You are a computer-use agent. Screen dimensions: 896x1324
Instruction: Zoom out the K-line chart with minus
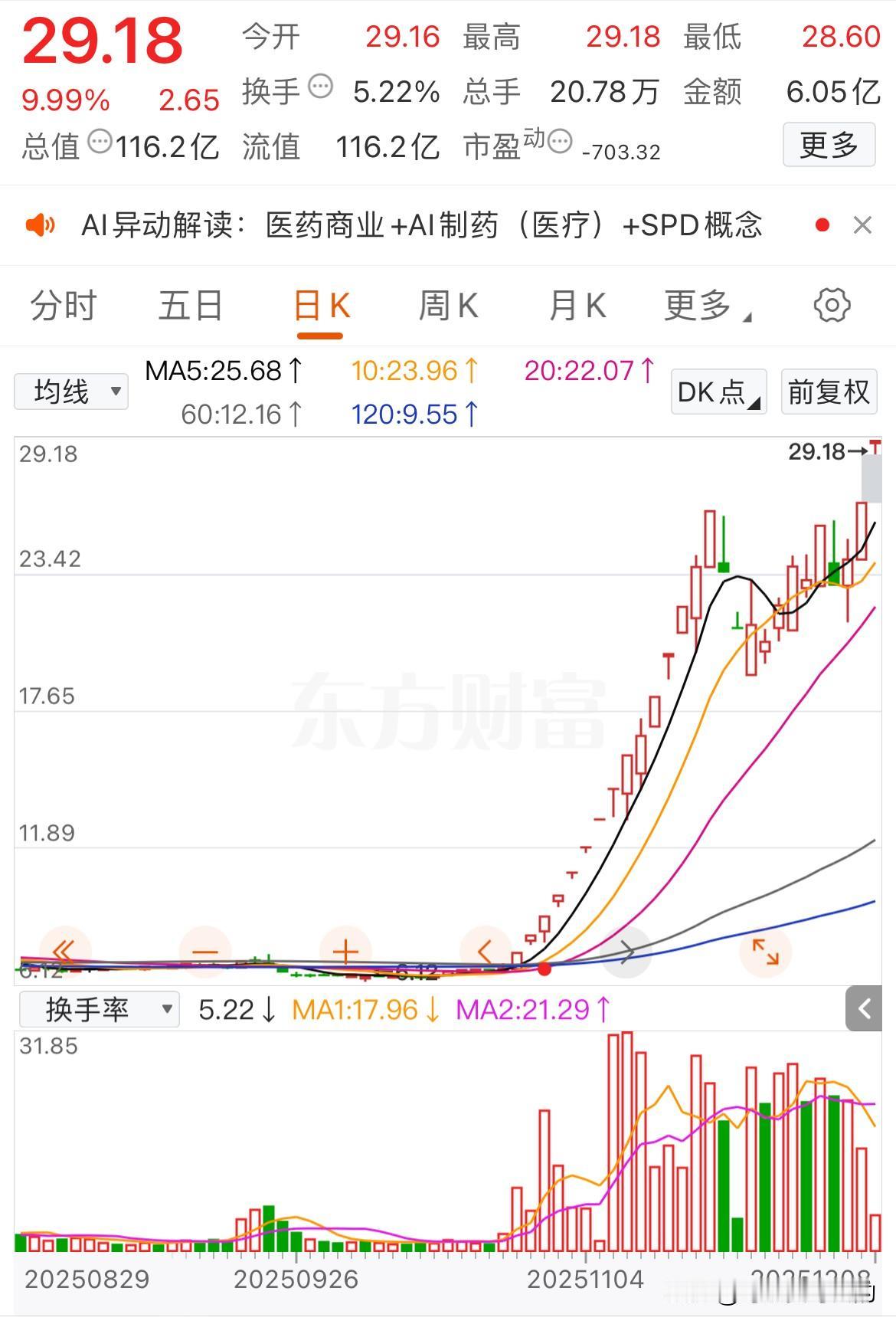coord(205,952)
